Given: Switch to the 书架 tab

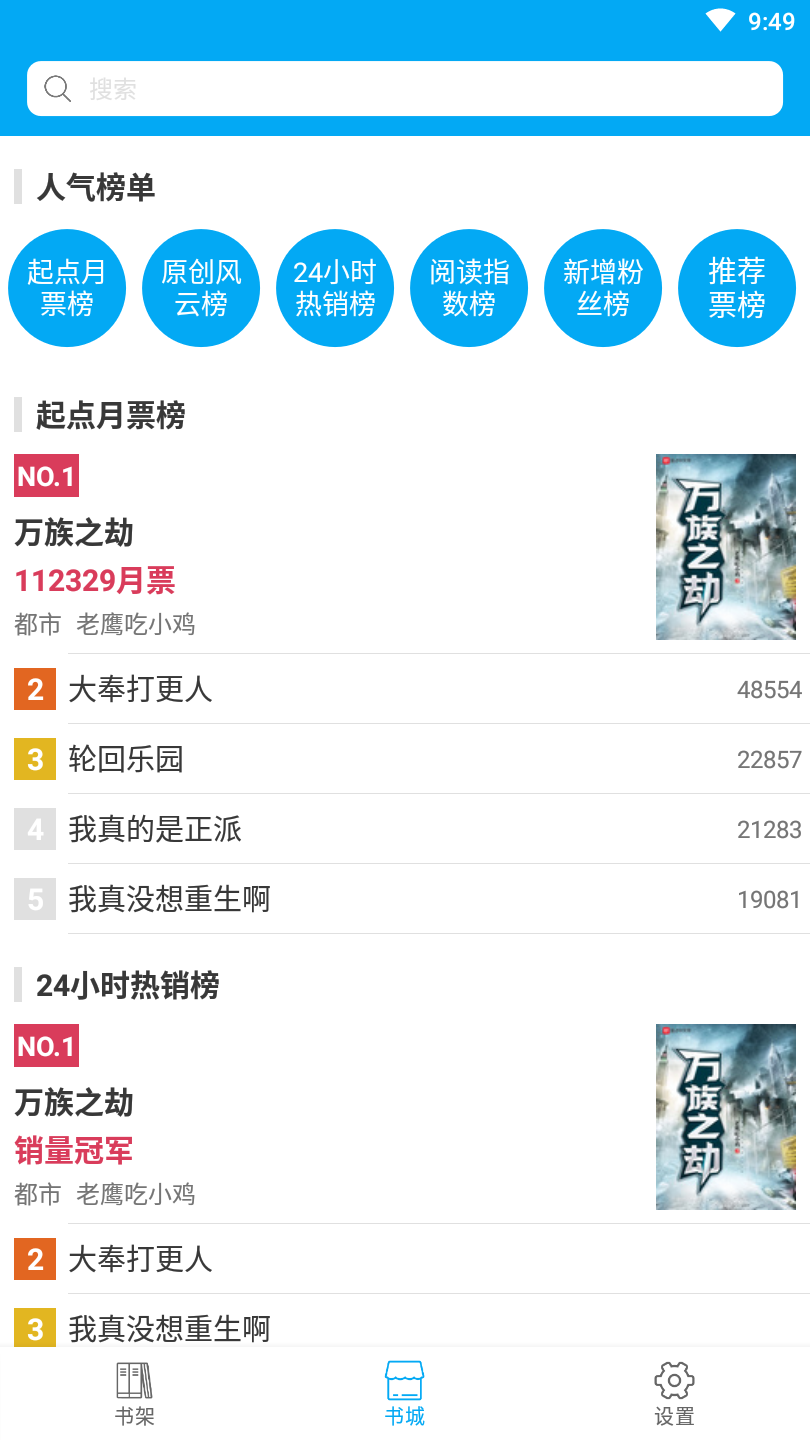Looking at the screenshot, I should [135, 1393].
